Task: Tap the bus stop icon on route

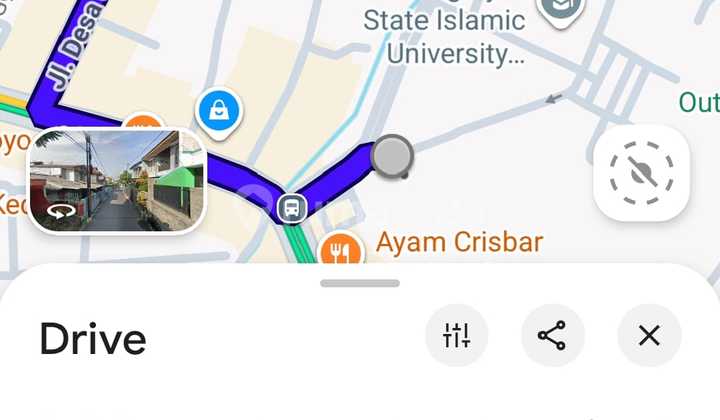Action: pyautogui.click(x=291, y=208)
